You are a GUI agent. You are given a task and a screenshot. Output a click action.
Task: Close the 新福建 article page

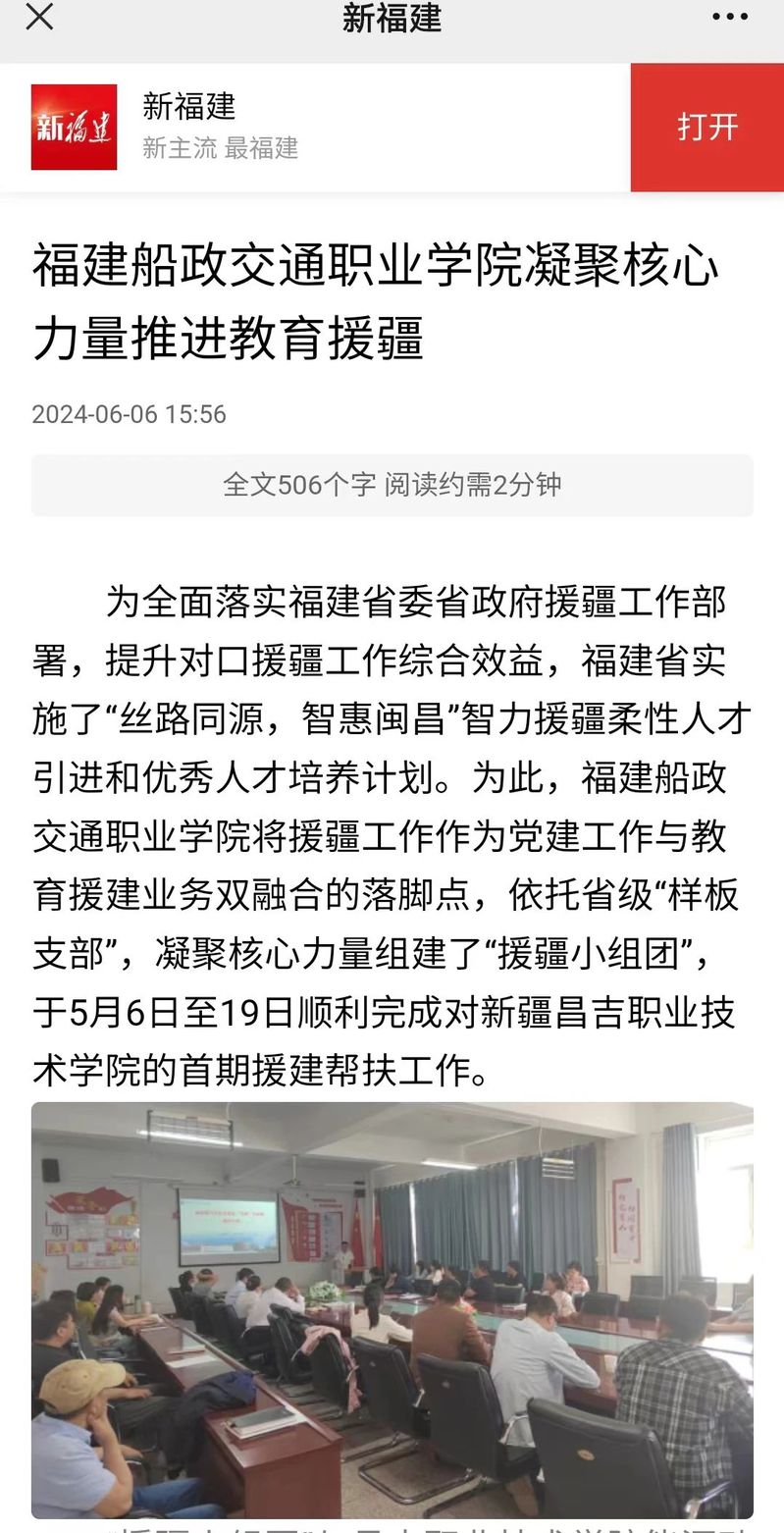tap(39, 17)
